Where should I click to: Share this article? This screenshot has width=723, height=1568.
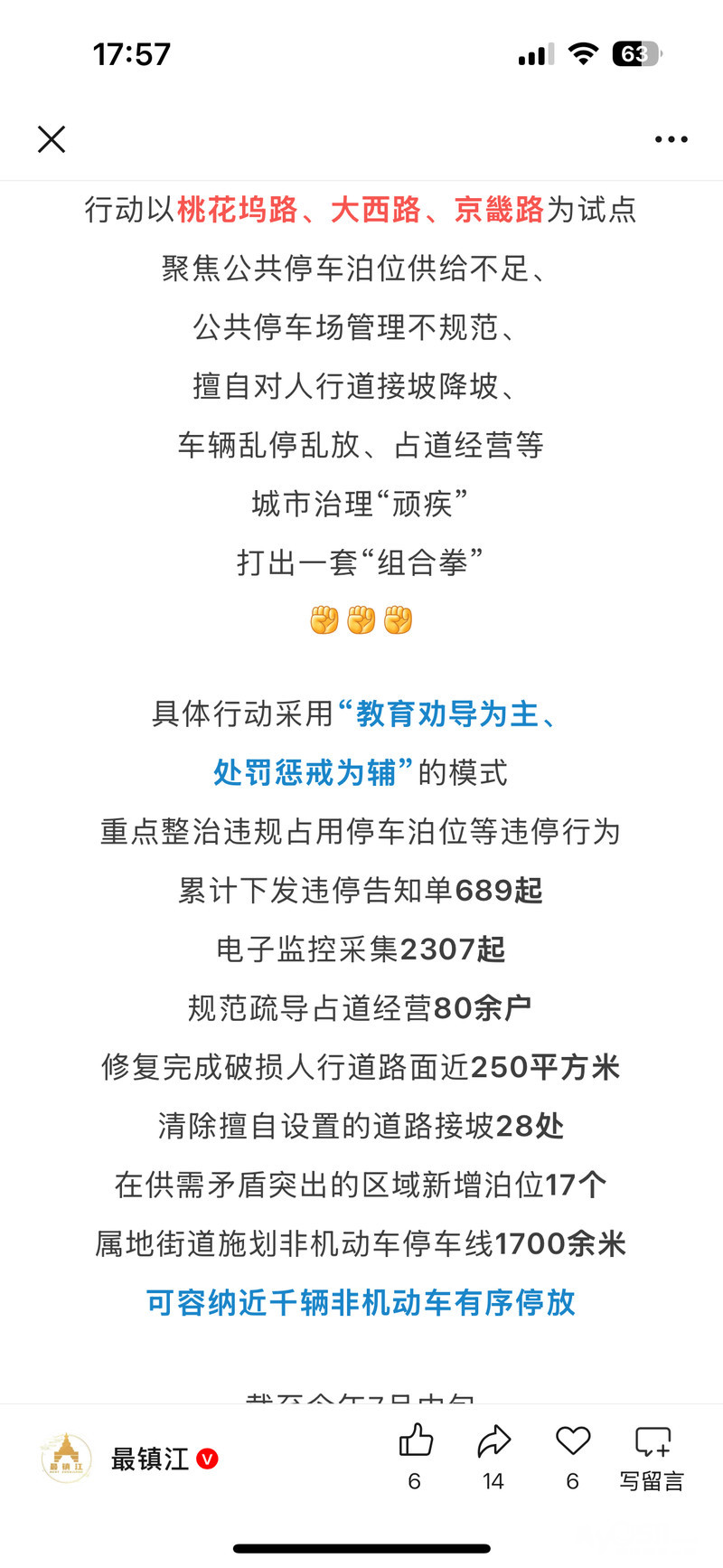[493, 1441]
